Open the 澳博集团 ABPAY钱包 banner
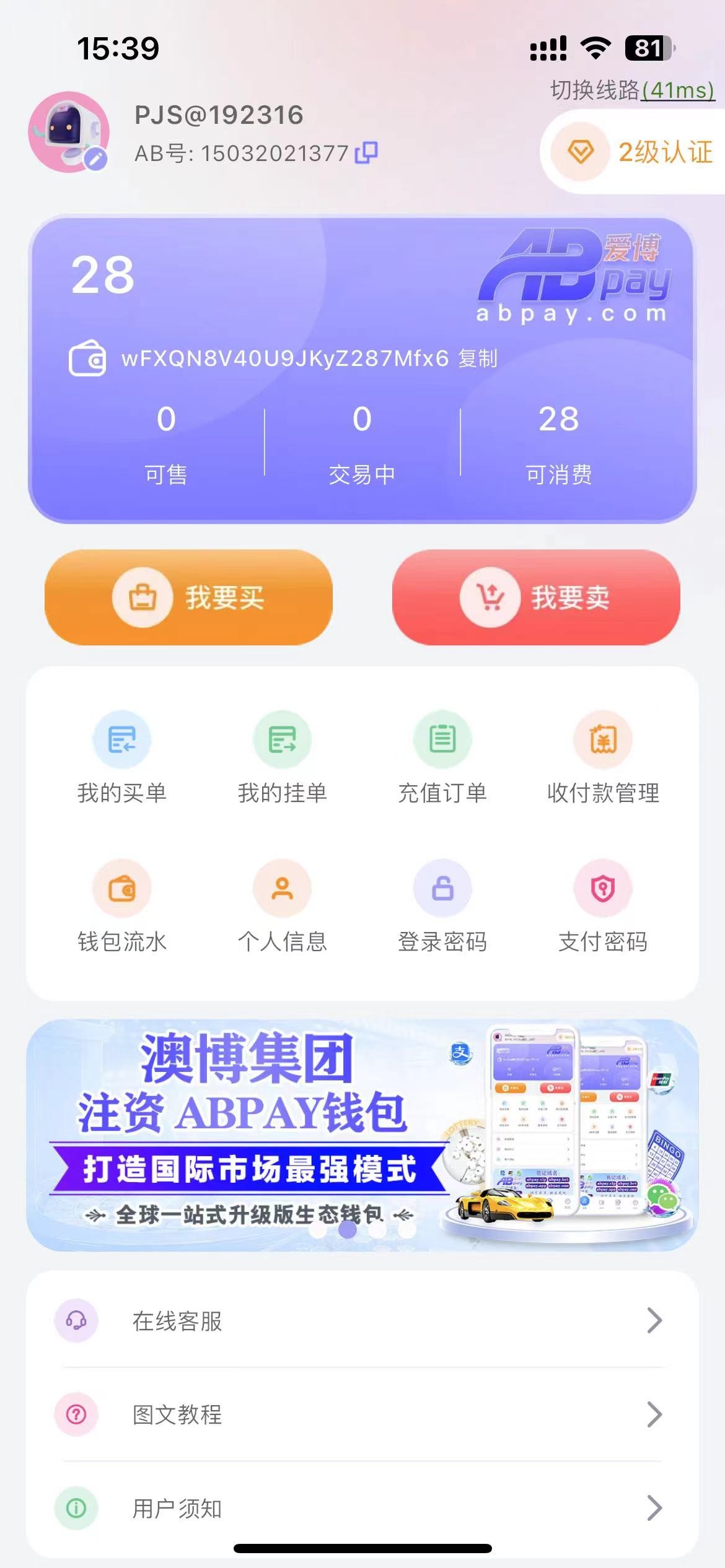 click(x=362, y=1135)
